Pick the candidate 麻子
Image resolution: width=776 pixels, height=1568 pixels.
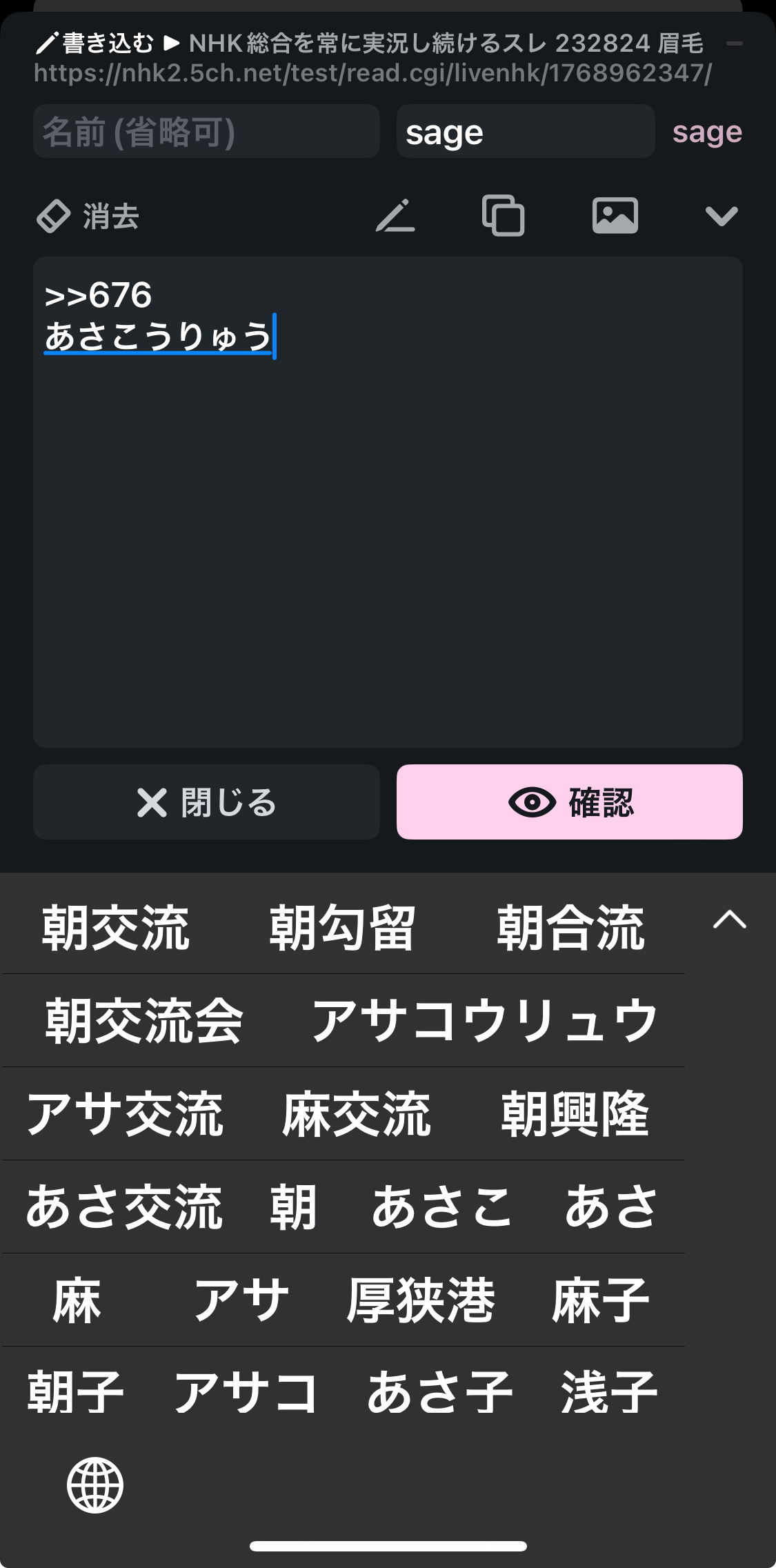(600, 1300)
